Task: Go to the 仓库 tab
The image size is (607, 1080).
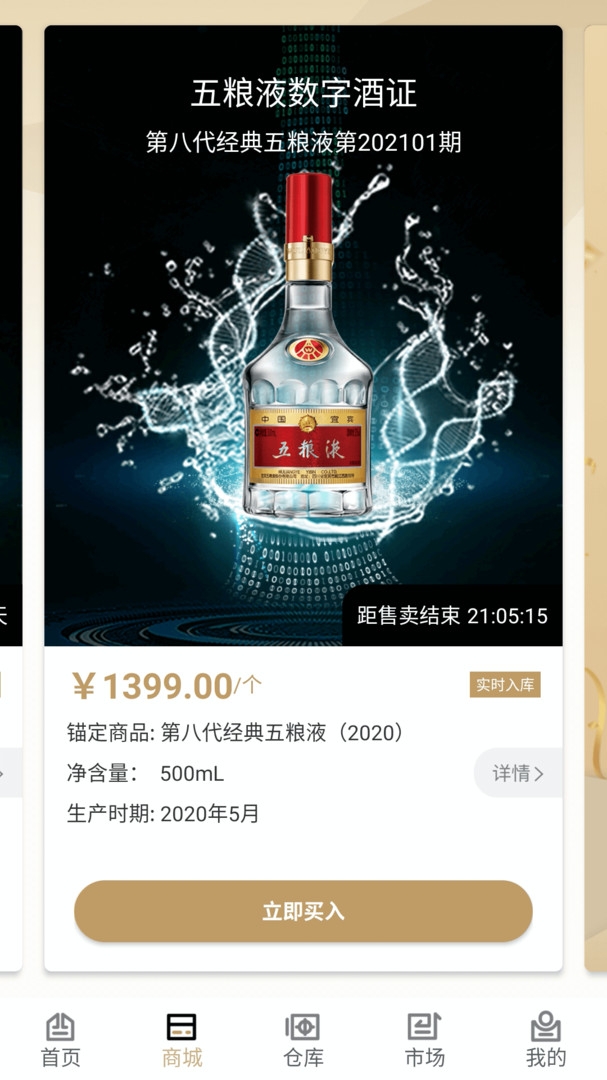Action: pos(303,1039)
